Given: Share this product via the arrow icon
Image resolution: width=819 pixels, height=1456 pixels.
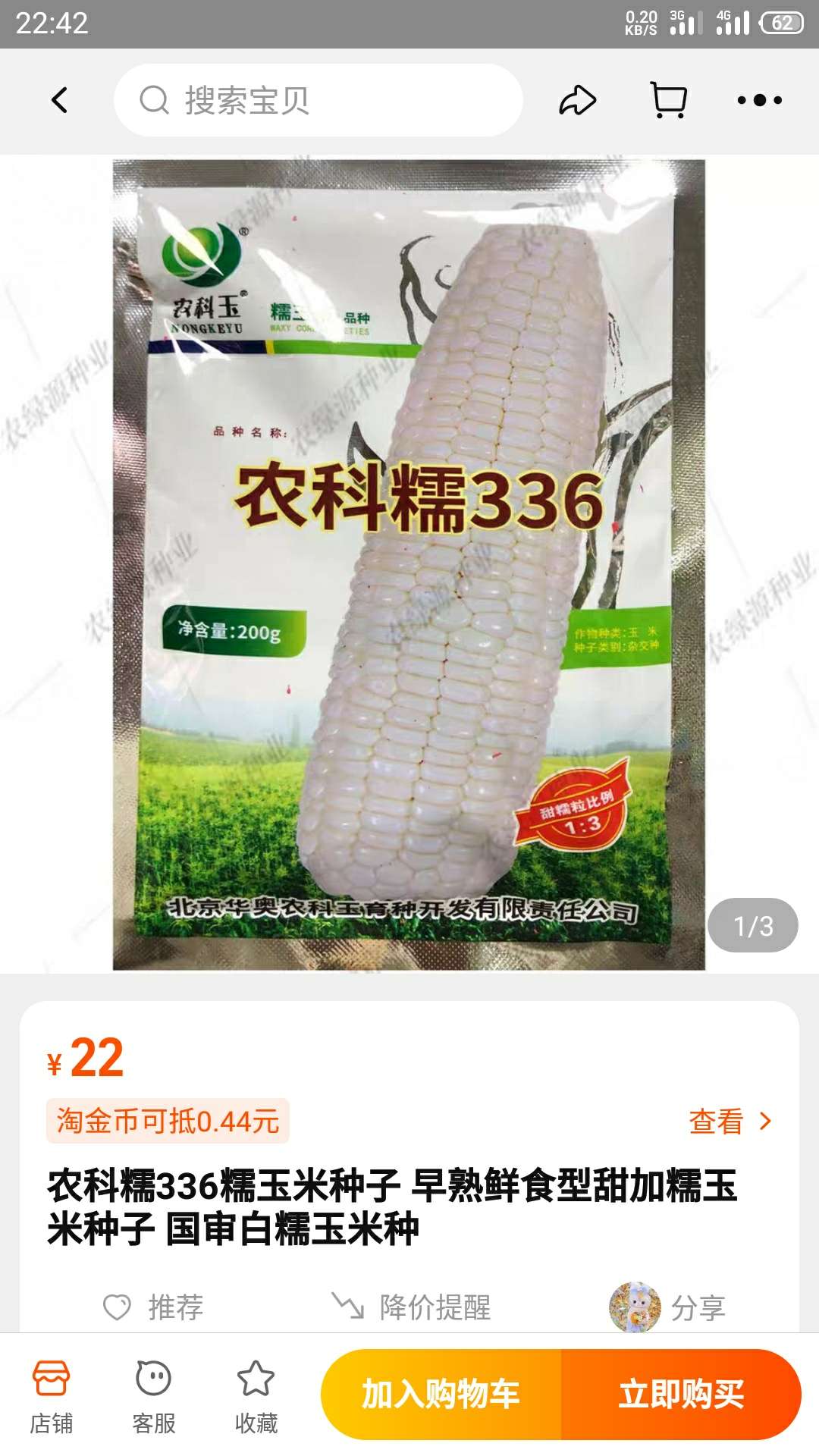Looking at the screenshot, I should (578, 100).
